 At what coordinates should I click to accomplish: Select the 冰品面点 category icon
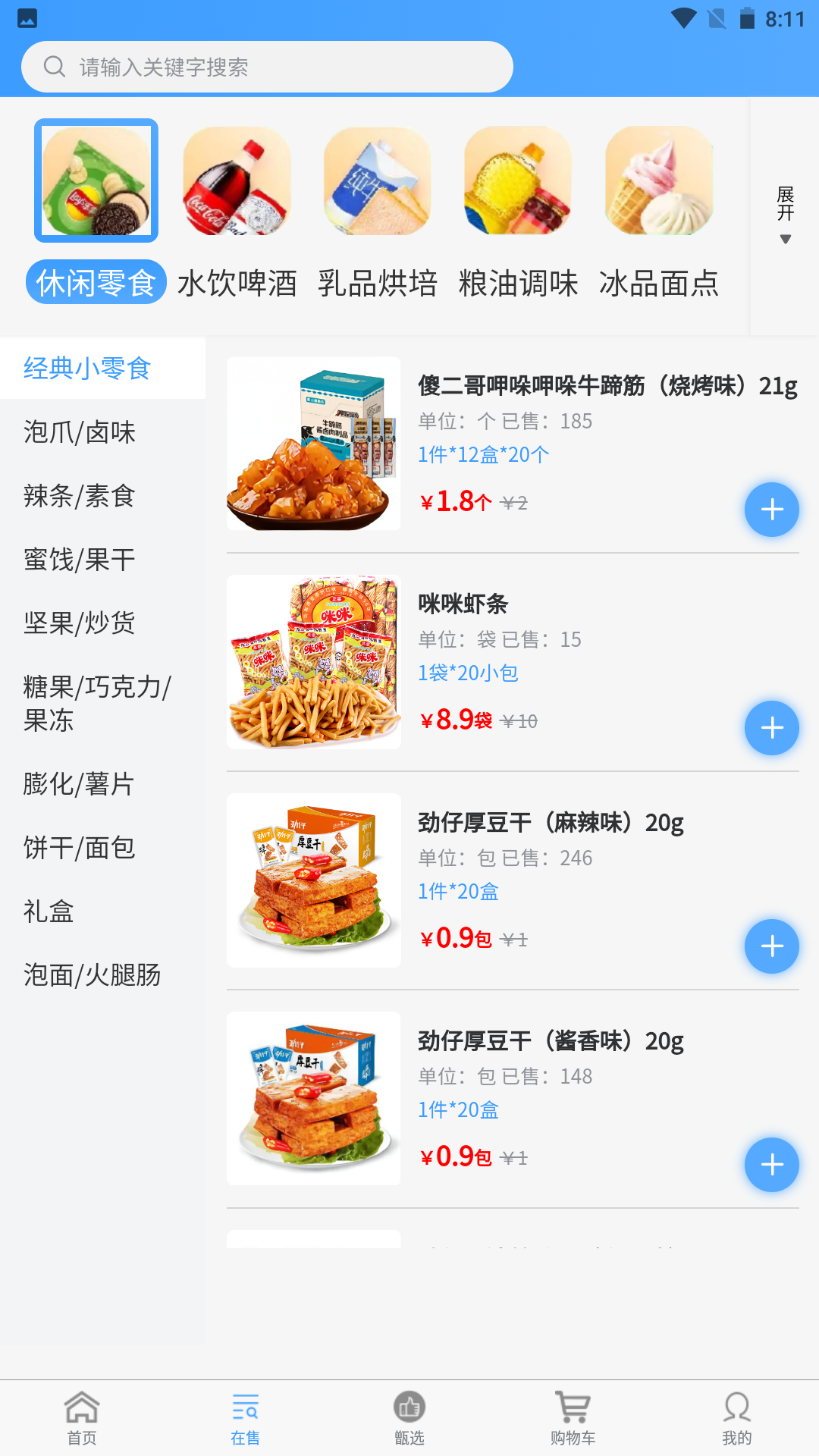pos(658,180)
